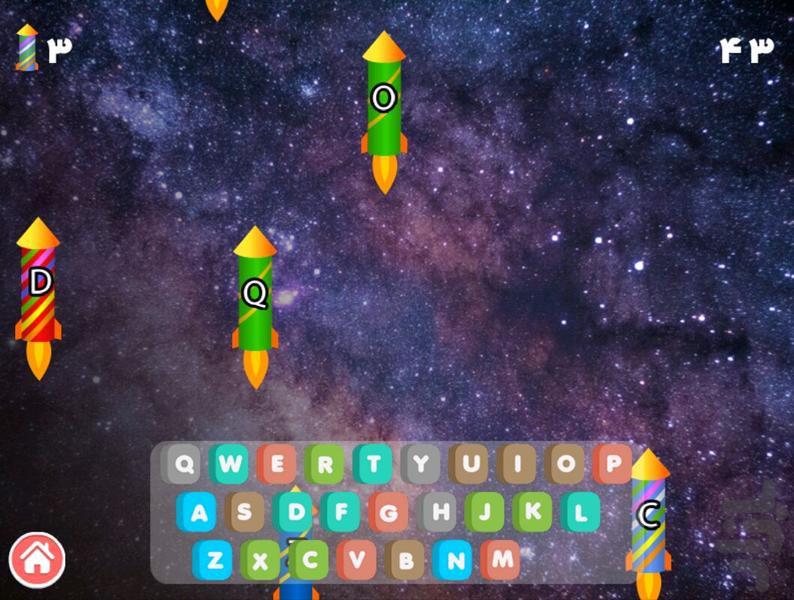
Task: Tap the F key
Action: coord(342,513)
